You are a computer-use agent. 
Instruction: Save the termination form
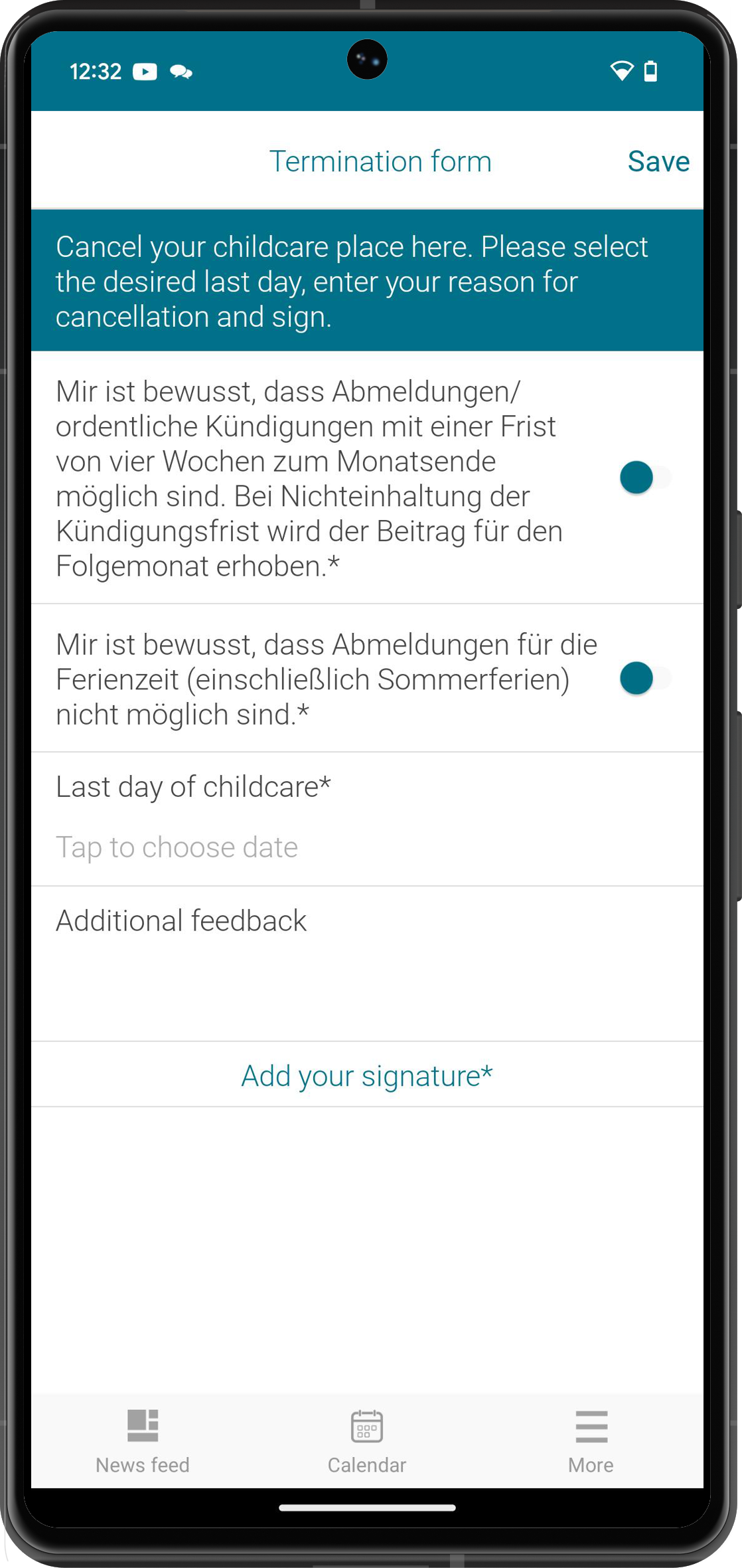[658, 161]
